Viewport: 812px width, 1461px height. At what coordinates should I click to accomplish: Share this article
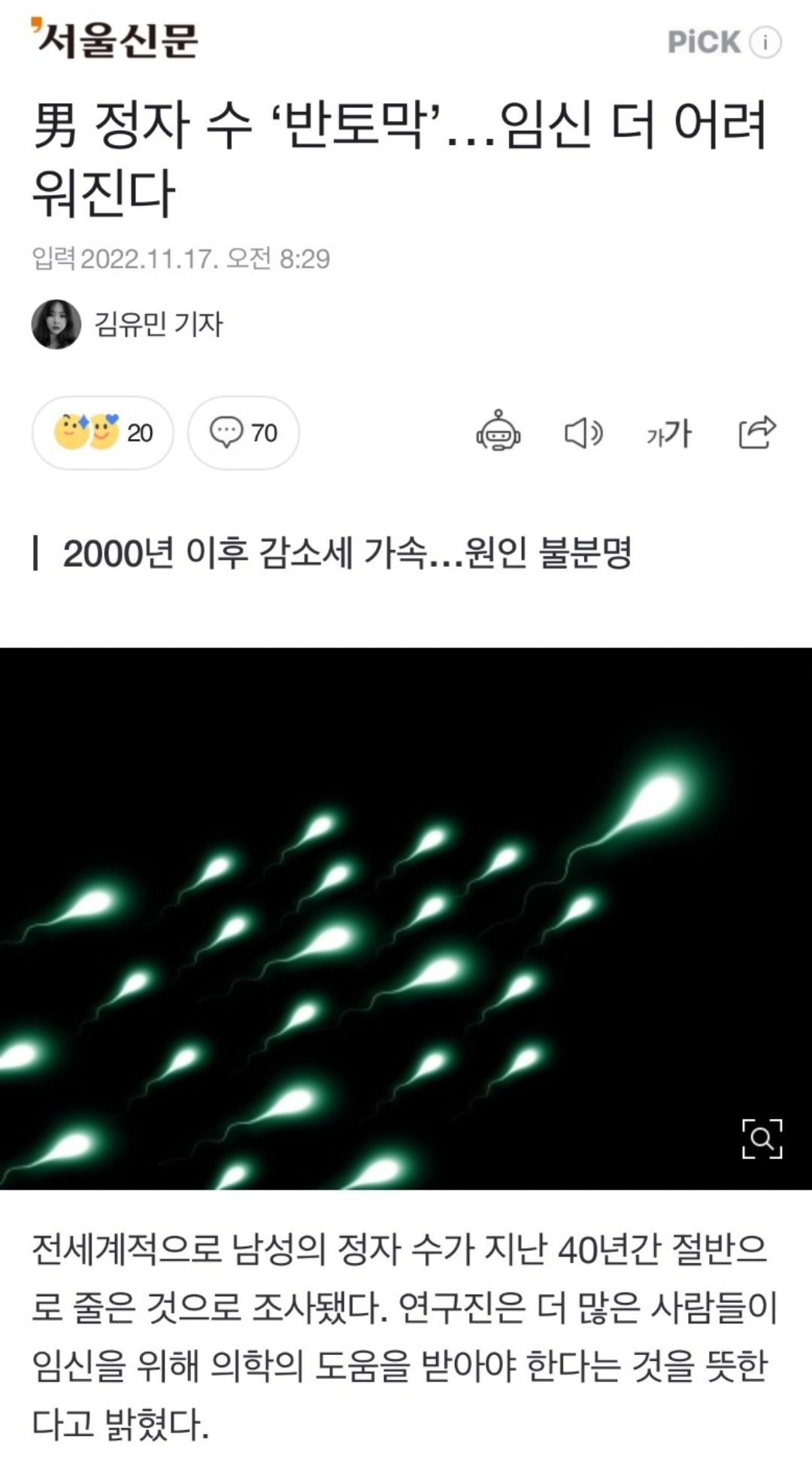tap(756, 432)
